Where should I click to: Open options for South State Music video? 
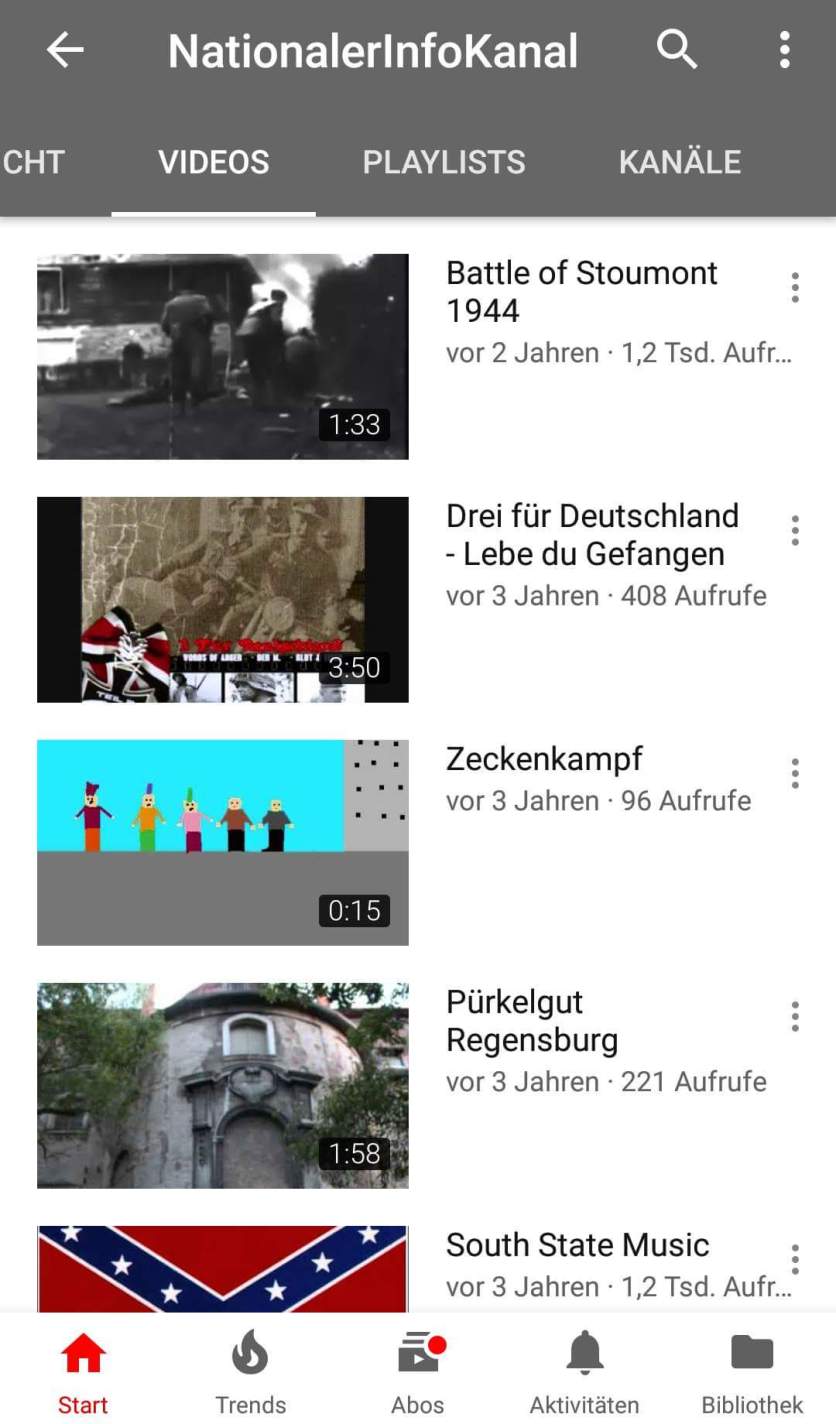[x=795, y=1259]
